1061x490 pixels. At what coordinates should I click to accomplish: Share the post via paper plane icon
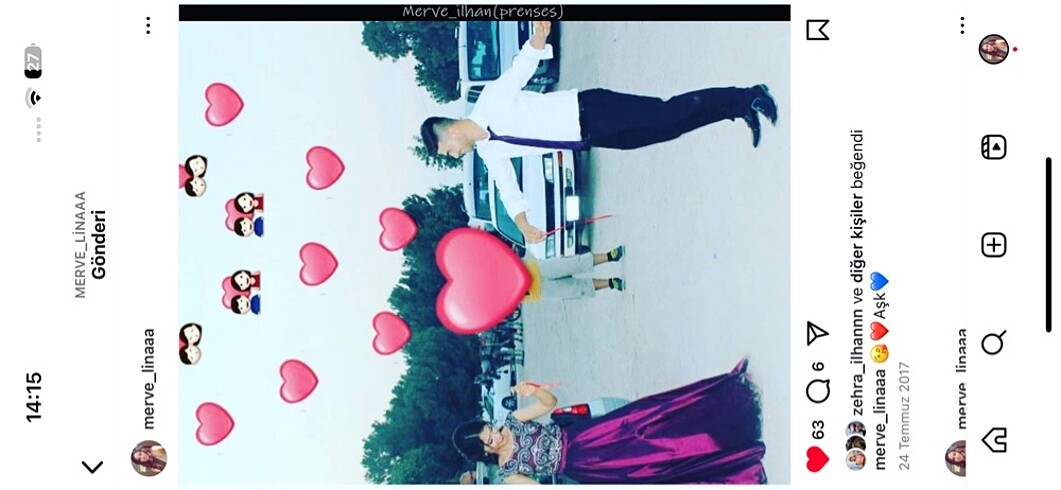817,333
